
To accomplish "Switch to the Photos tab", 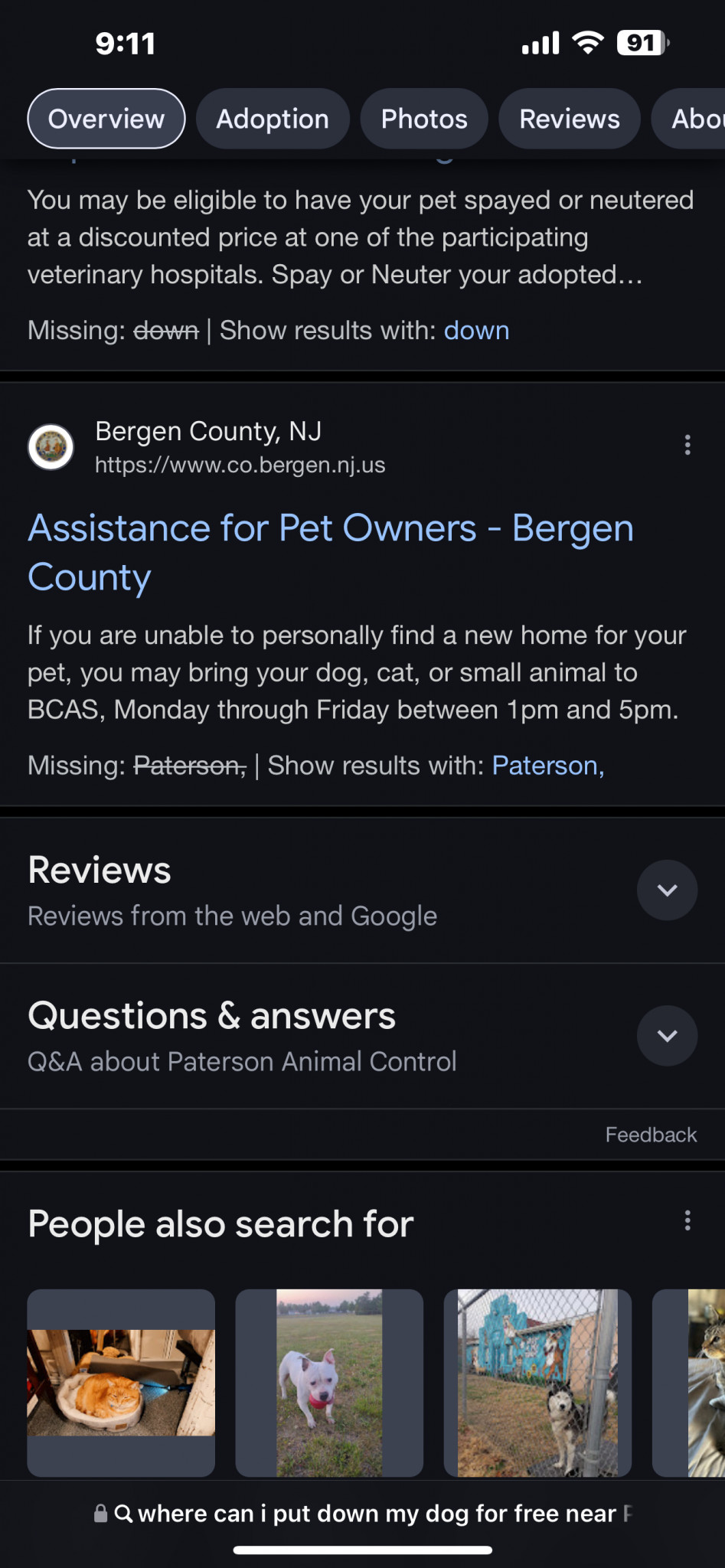I will click(424, 119).
